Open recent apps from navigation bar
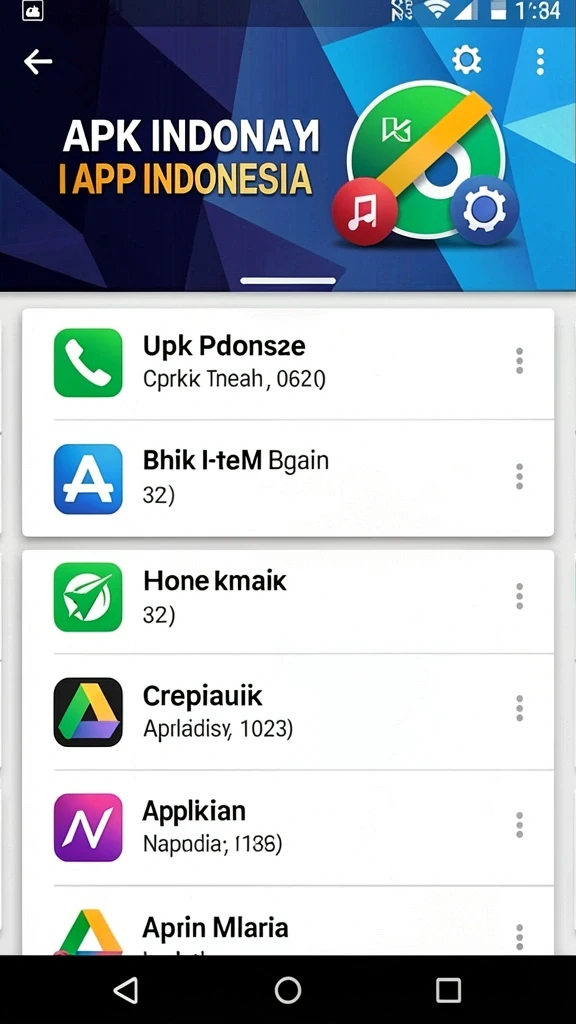576x1024 pixels. click(449, 990)
